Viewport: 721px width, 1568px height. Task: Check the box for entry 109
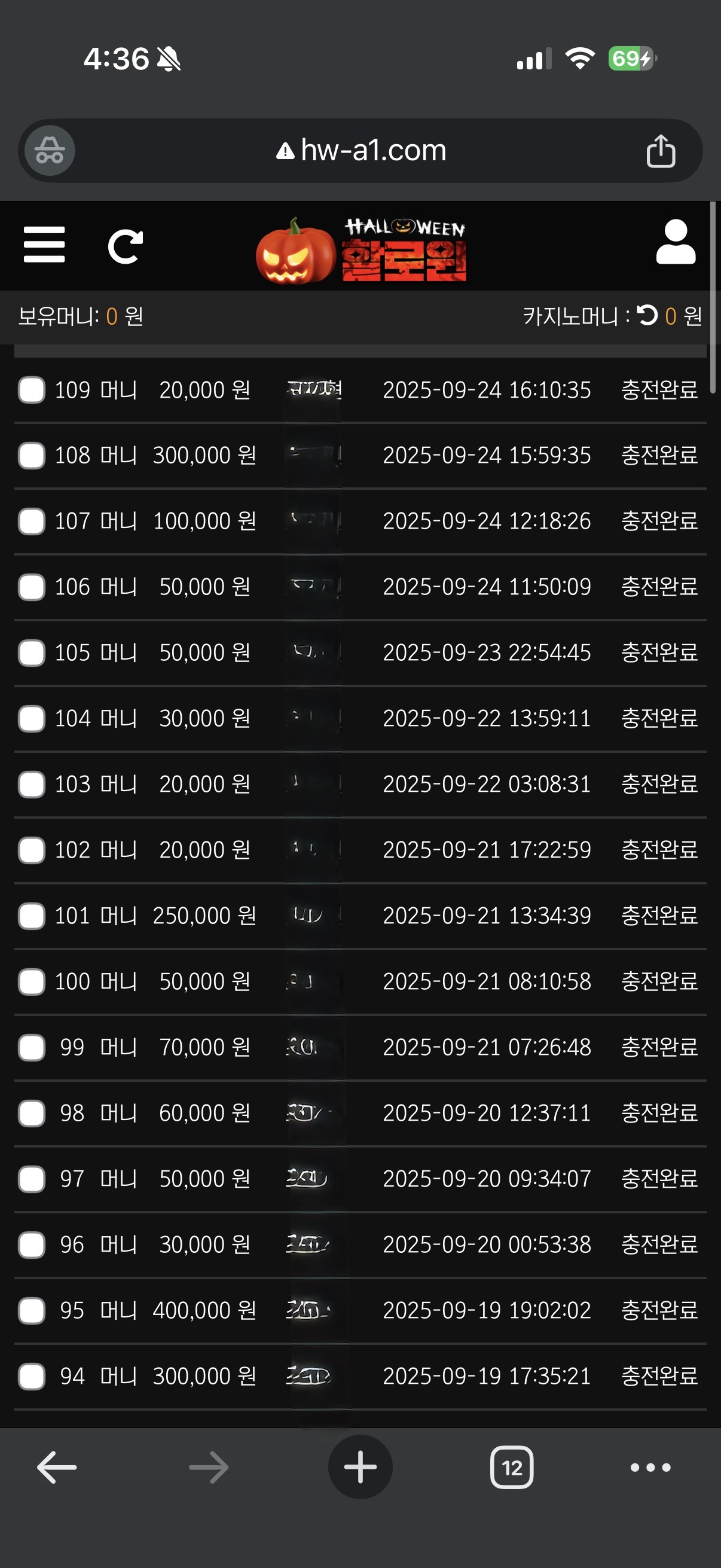[32, 390]
